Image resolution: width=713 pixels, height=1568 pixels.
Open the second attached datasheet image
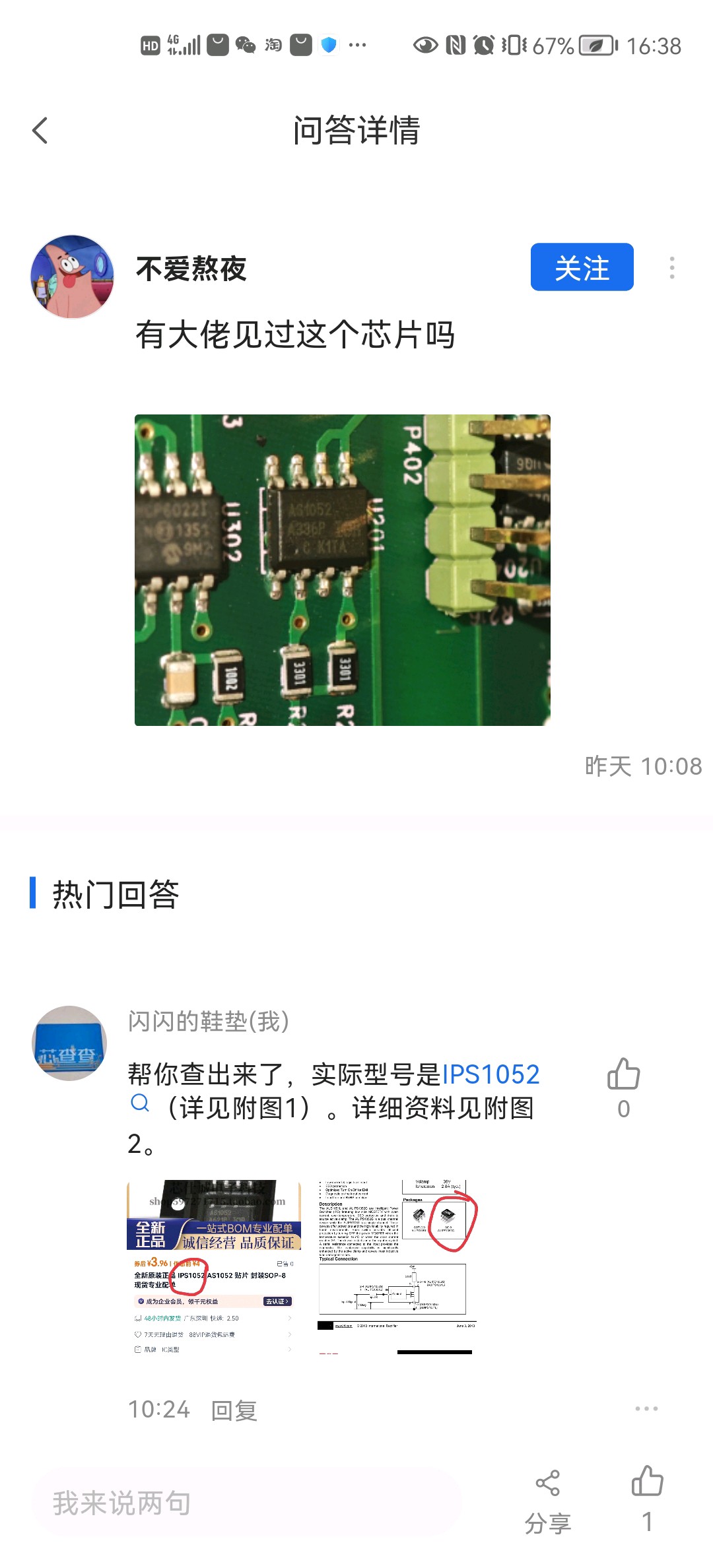click(397, 1267)
